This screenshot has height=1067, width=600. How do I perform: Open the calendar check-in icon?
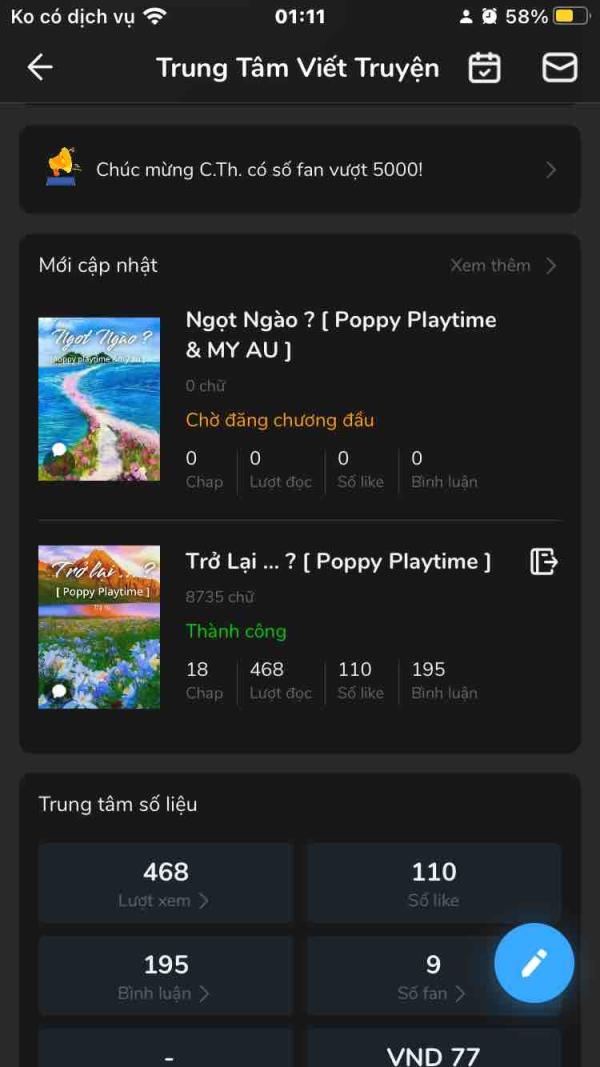(x=485, y=67)
